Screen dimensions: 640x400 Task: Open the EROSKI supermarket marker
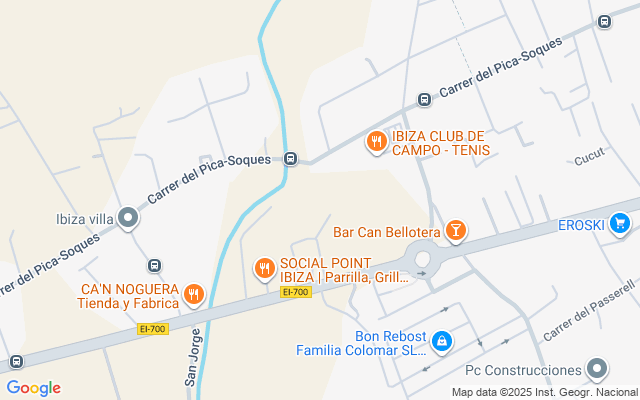(620, 224)
